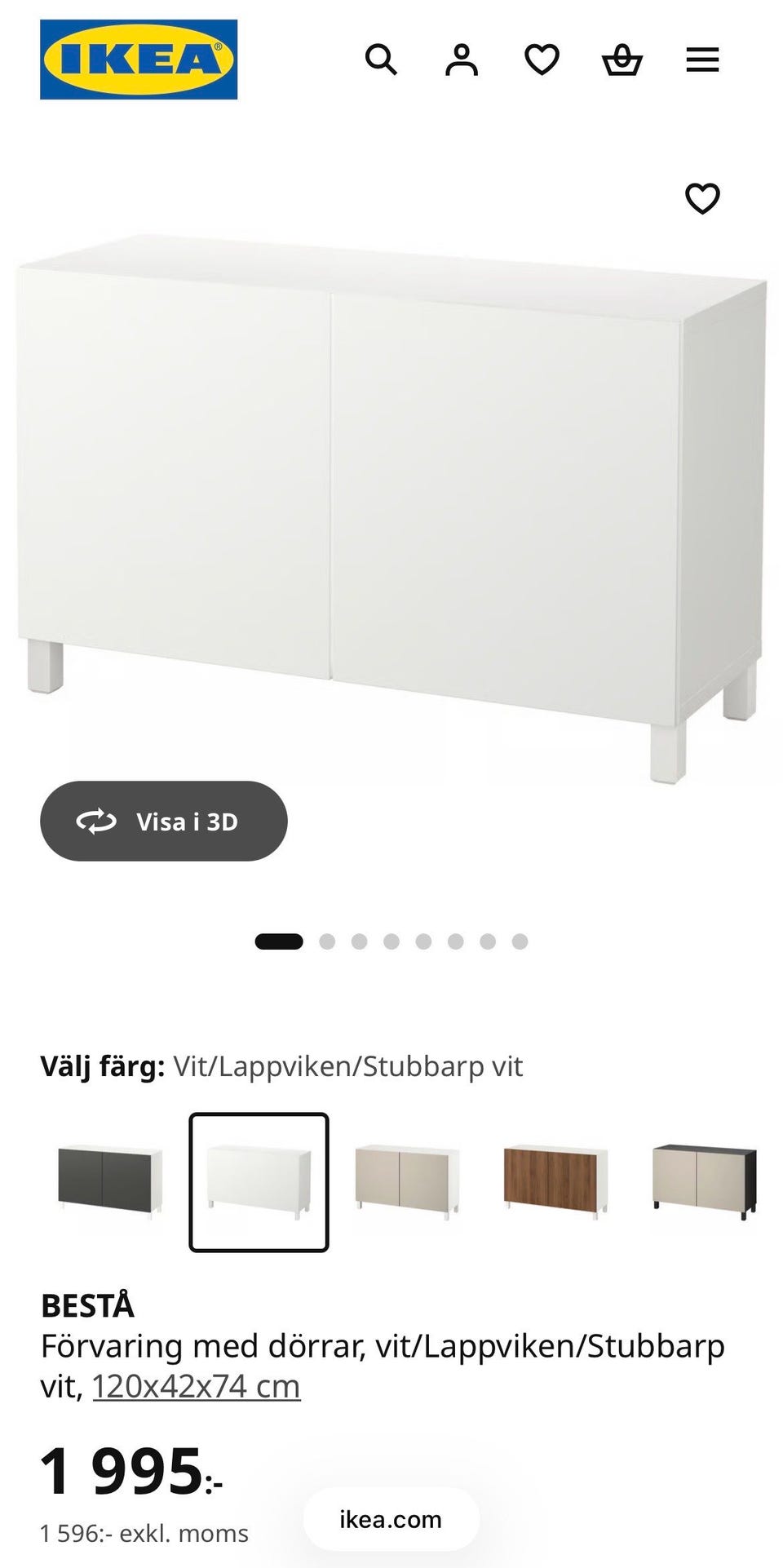Open the shopping basket icon
Image resolution: width=783 pixels, height=1568 pixels.
(x=622, y=60)
